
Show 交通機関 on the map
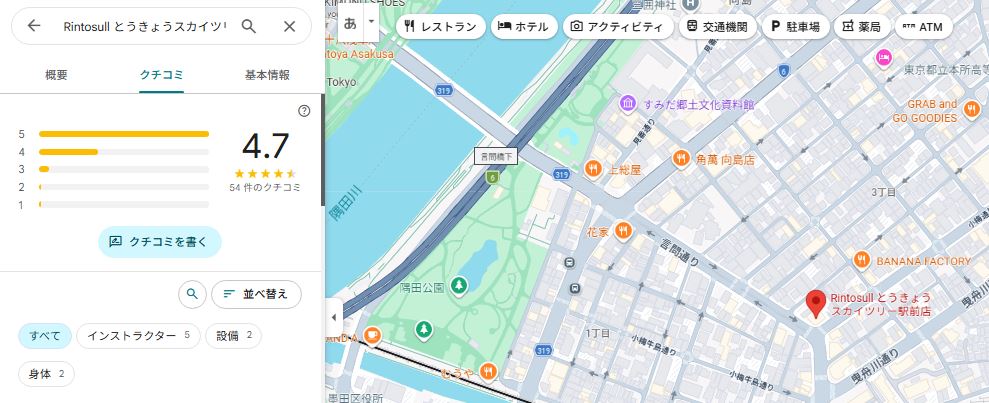point(717,27)
